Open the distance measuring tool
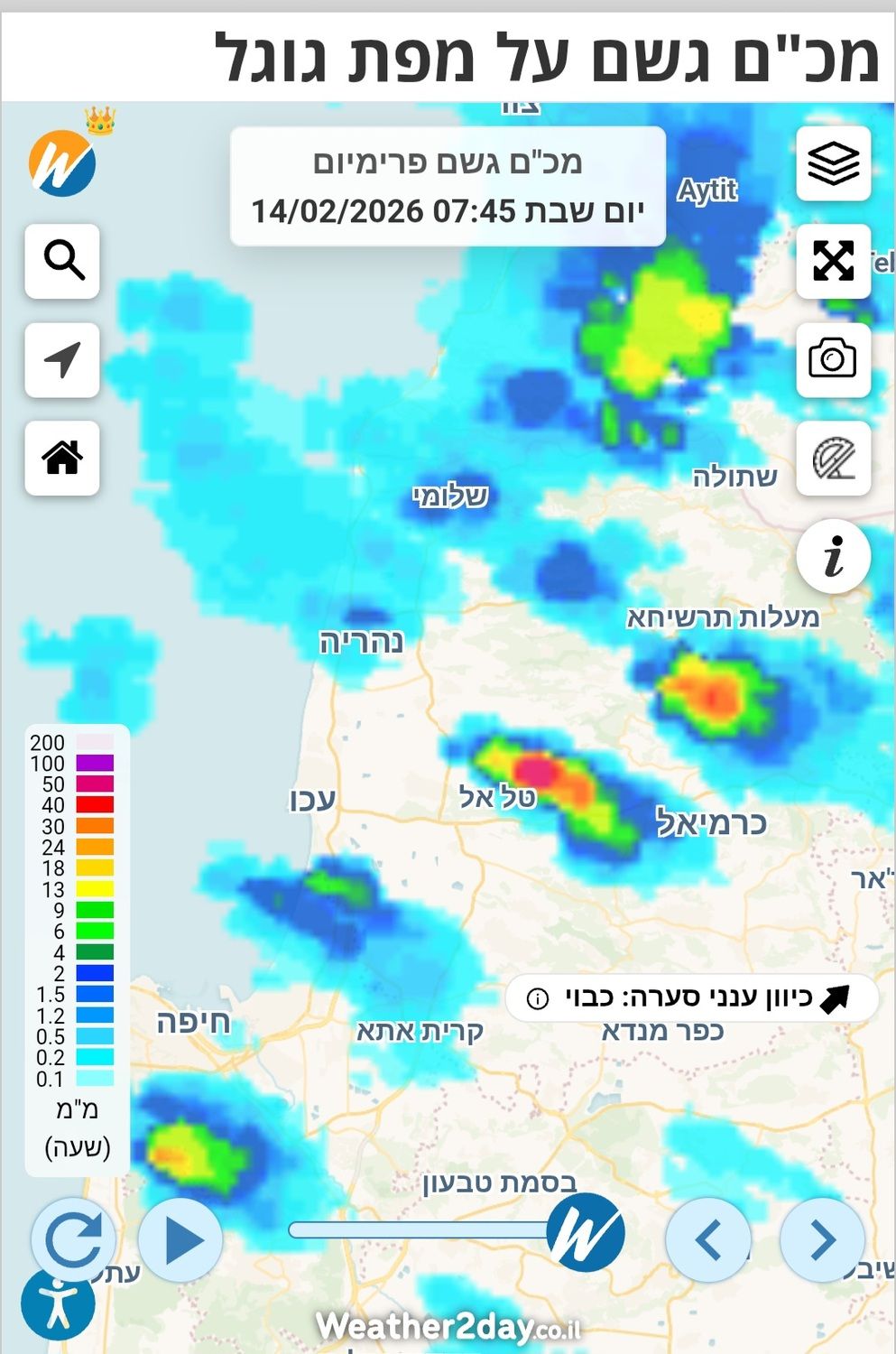Screen dimensions: 896x1354 tap(833, 458)
